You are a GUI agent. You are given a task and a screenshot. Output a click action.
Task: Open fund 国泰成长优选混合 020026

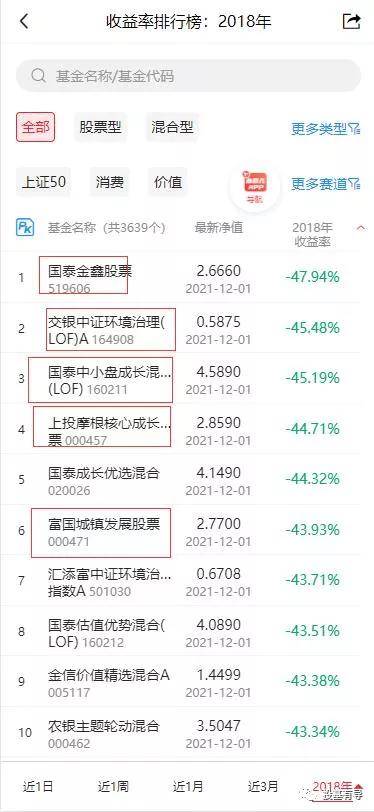[188, 480]
